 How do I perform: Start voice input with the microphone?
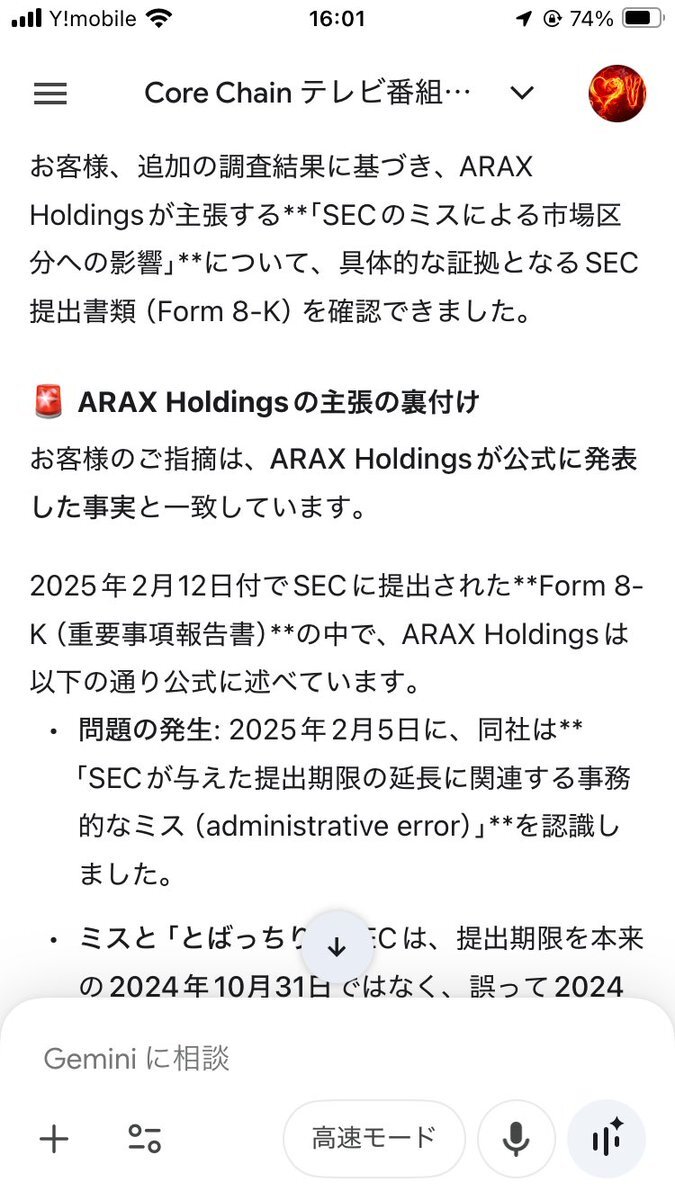pos(516,1138)
